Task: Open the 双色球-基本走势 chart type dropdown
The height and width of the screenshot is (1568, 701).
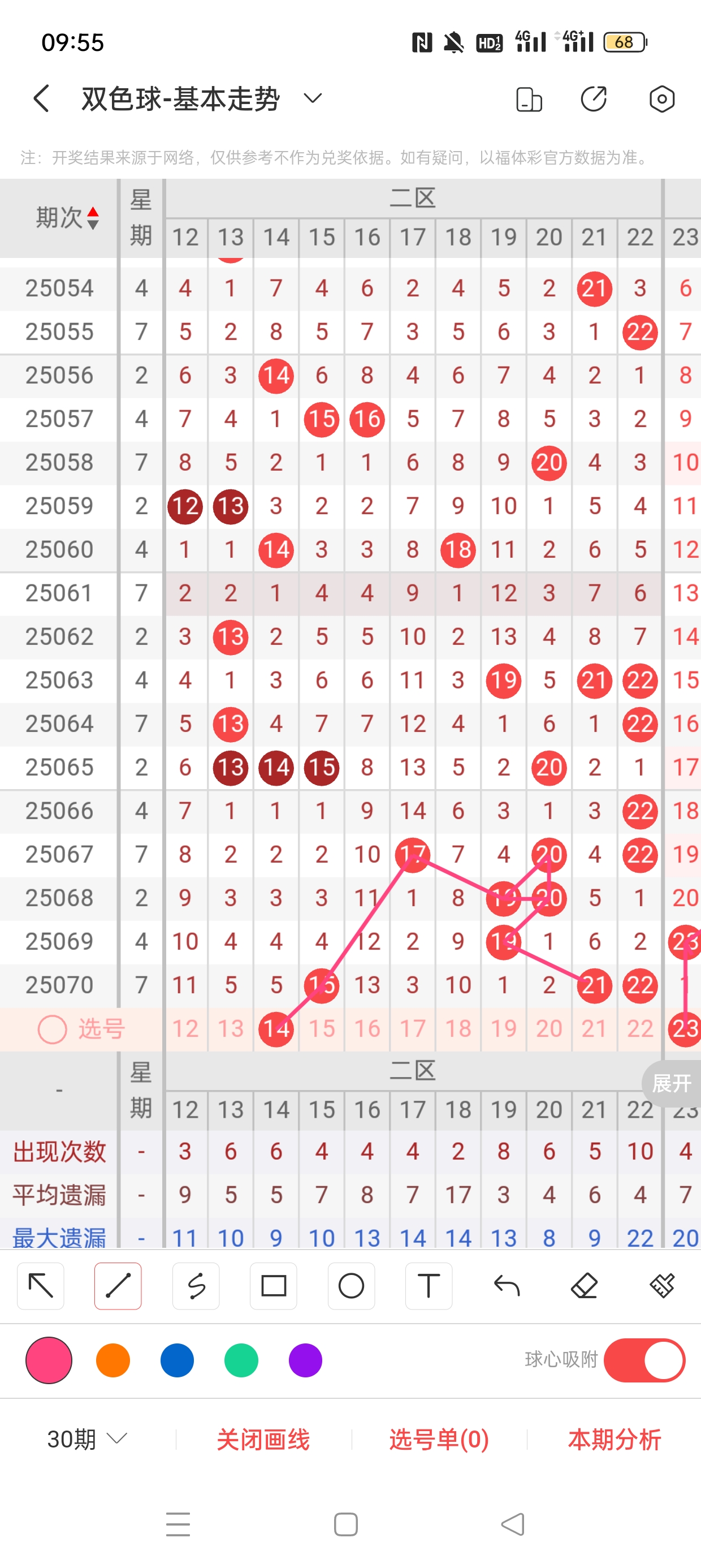Action: 312,98
